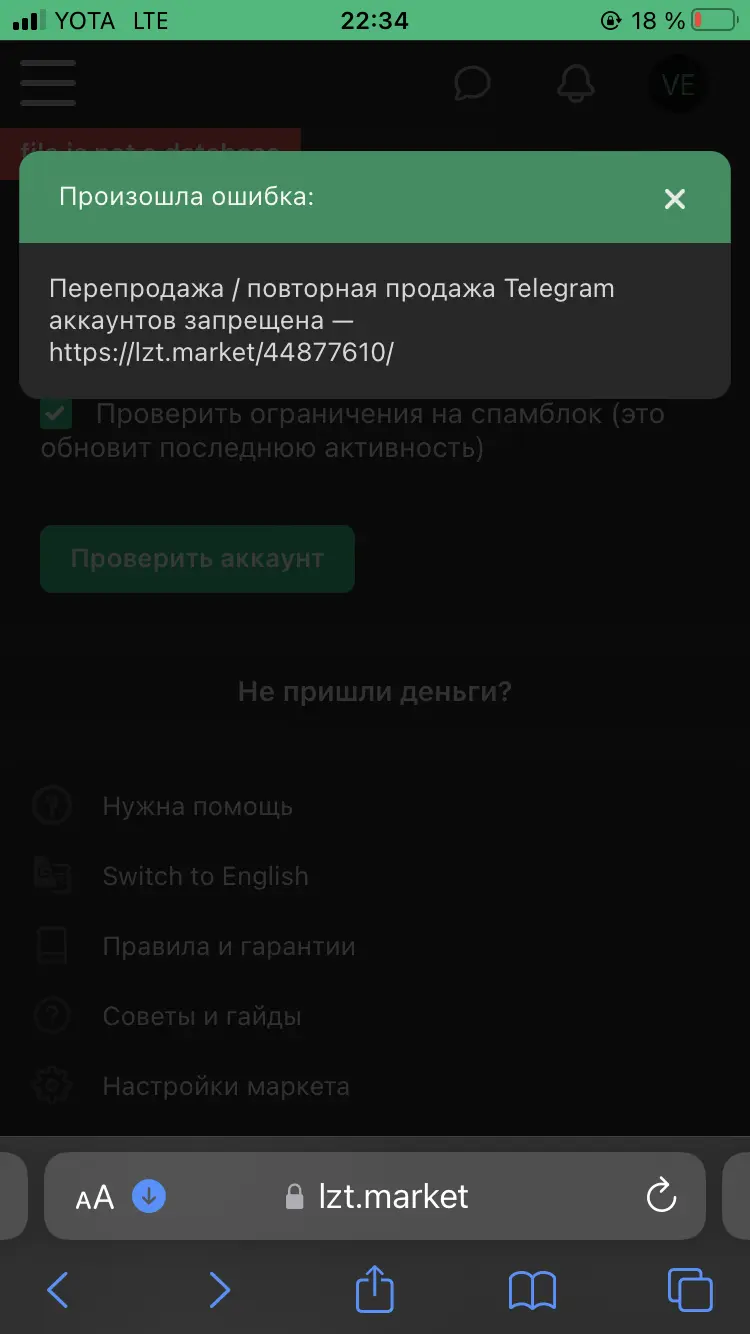Open Нужна помощь

tap(198, 806)
